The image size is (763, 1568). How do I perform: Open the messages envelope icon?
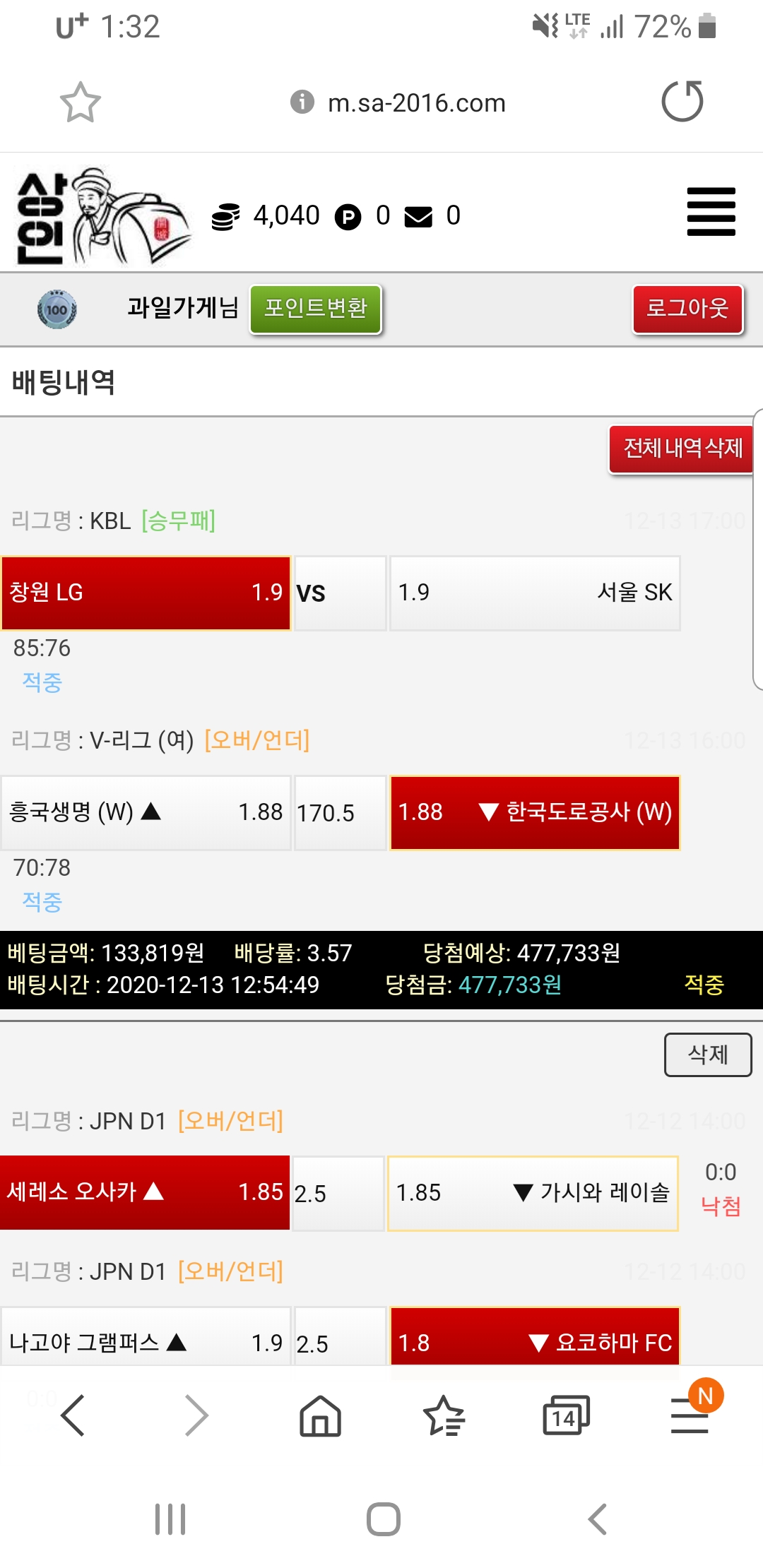418,217
